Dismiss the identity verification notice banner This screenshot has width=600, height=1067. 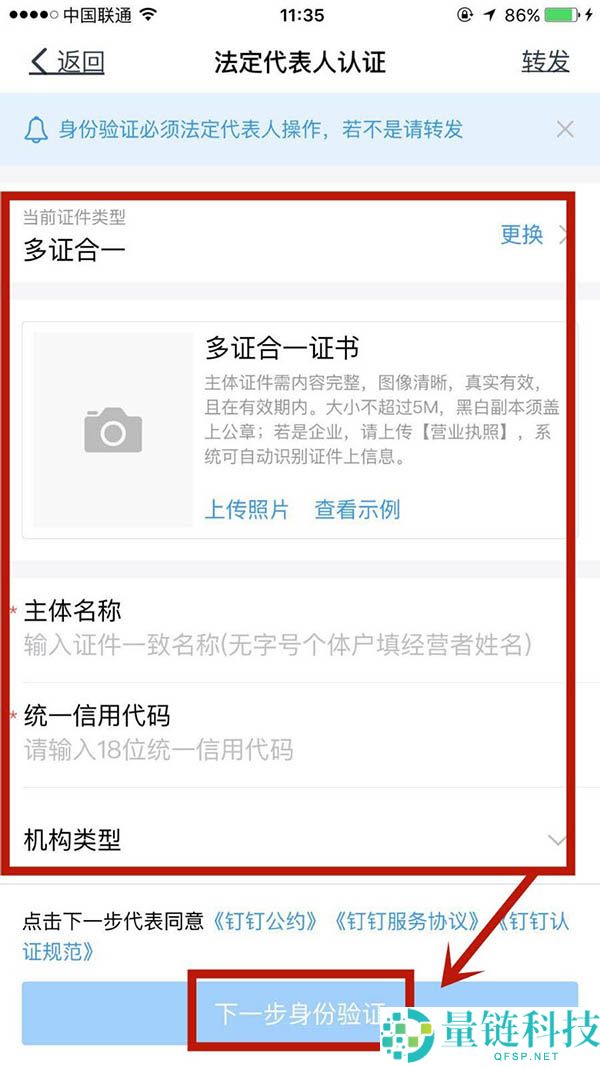(x=565, y=129)
